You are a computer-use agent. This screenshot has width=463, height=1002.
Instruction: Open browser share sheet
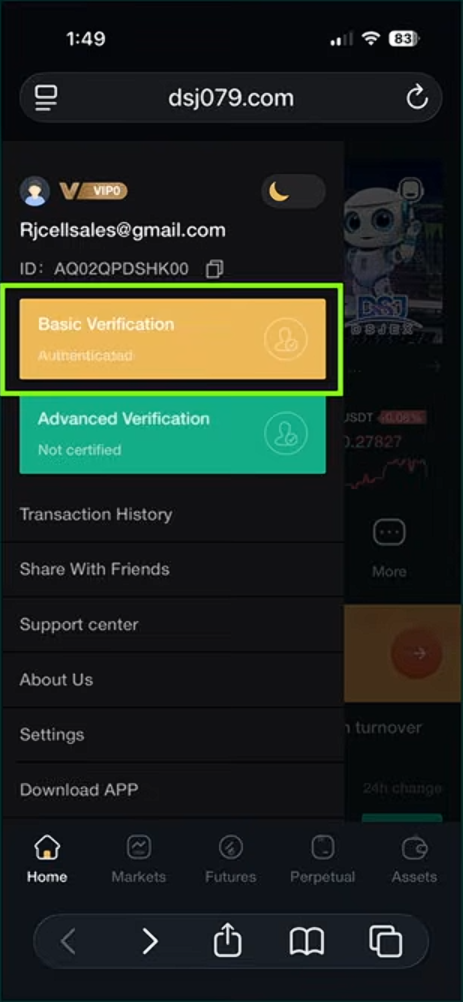[228, 940]
